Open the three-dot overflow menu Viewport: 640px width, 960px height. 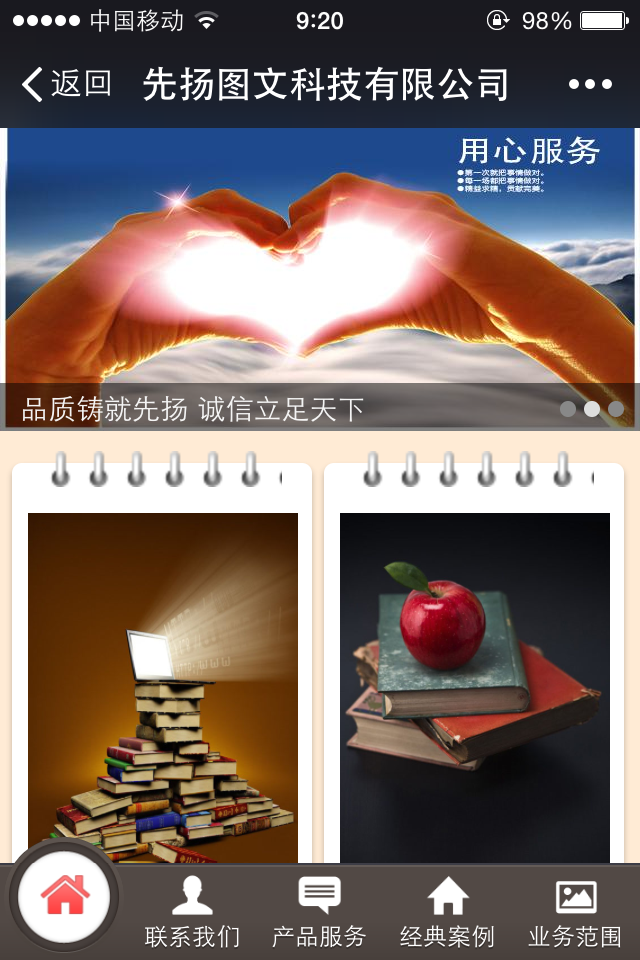[590, 84]
